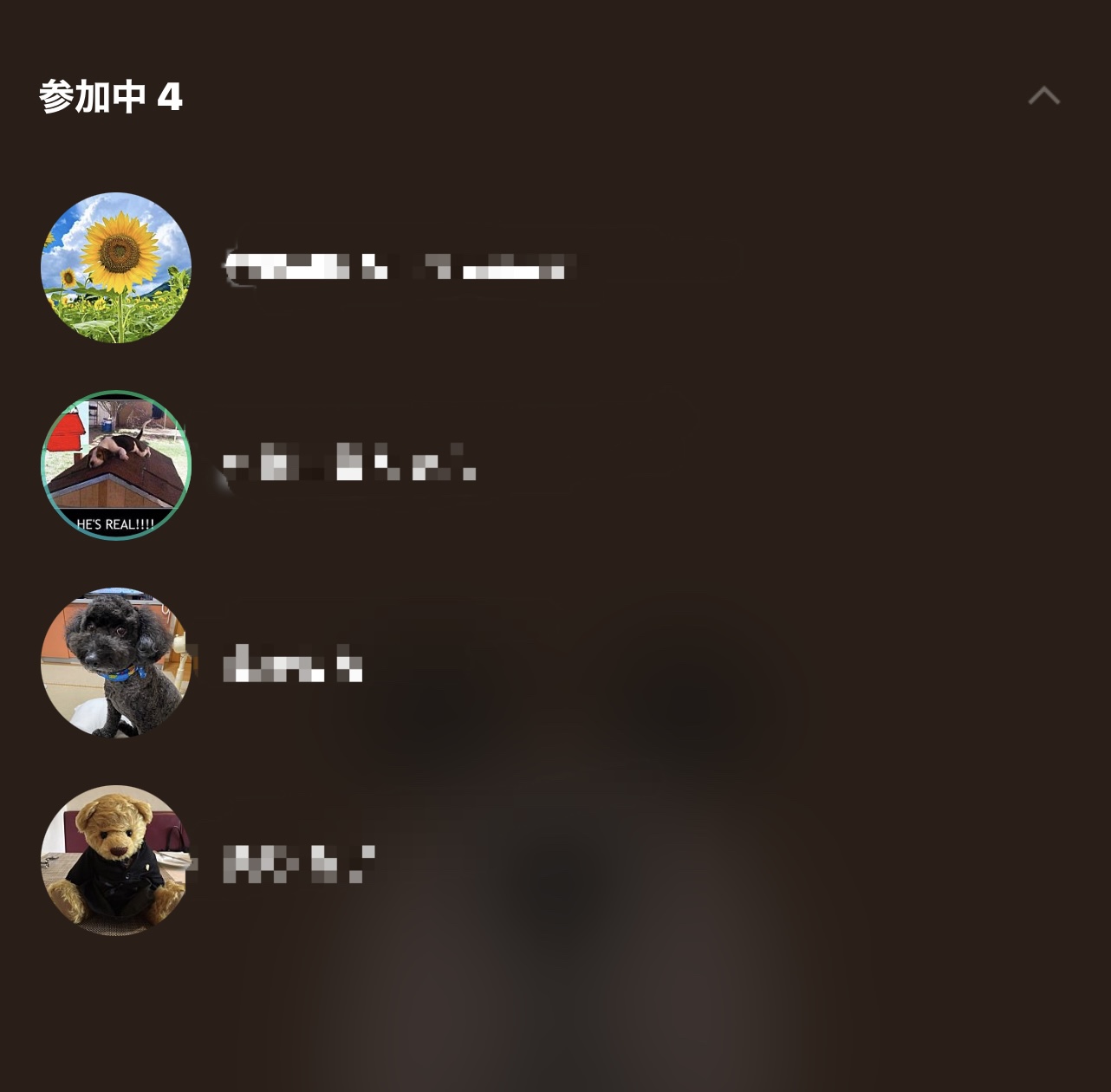The image size is (1111, 1092).
Task: Open the participant with HE'S REAL avatar
Action: click(116, 465)
